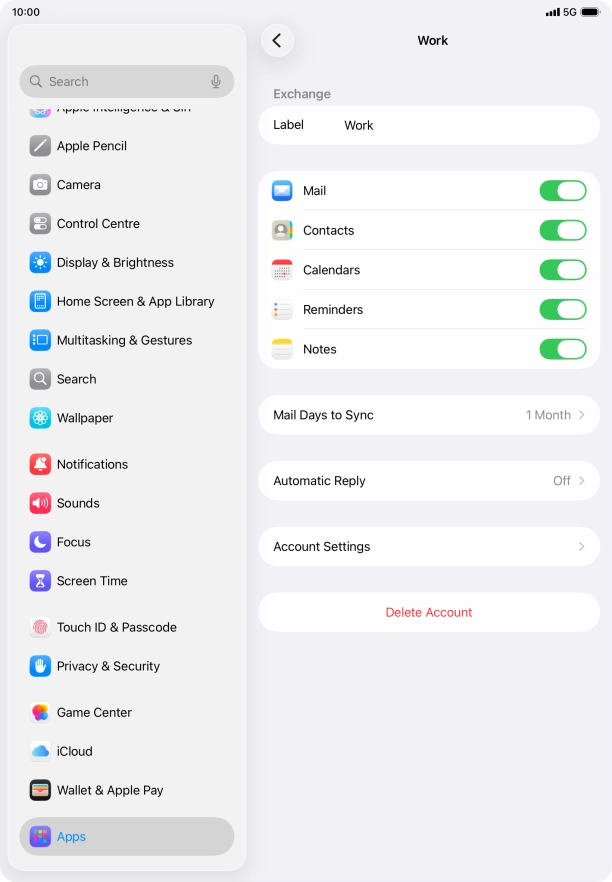The image size is (612, 882).
Task: Toggle Mail sync off
Action: (562, 191)
